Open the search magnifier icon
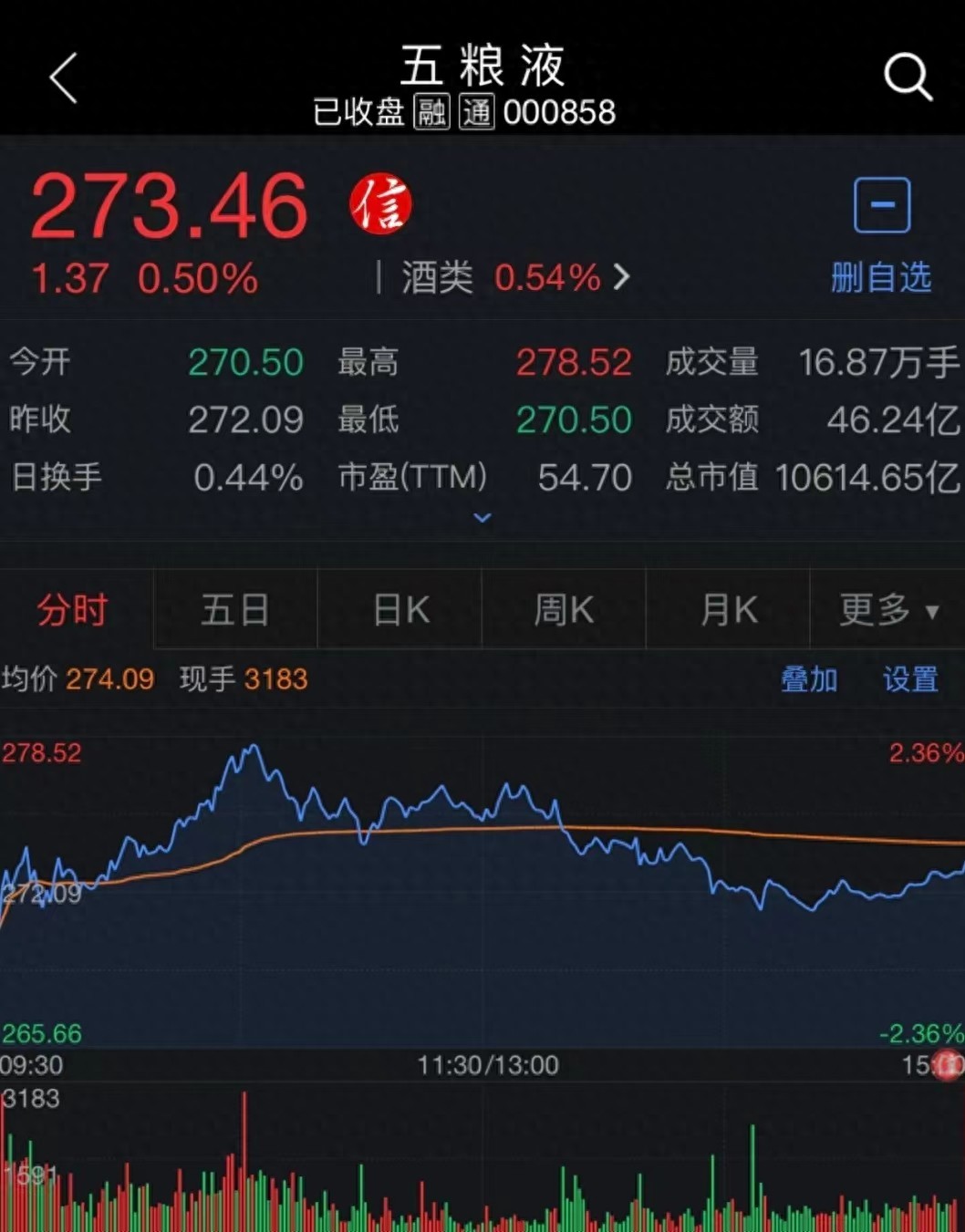This screenshot has height=1232, width=965. [907, 77]
